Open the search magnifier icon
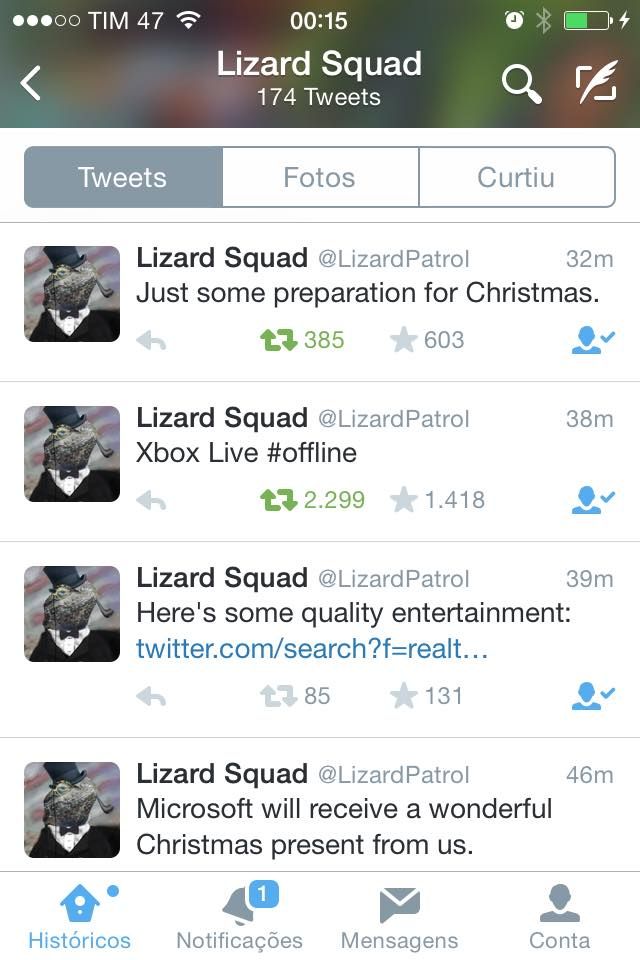Viewport: 640px width, 960px height. 521,84
